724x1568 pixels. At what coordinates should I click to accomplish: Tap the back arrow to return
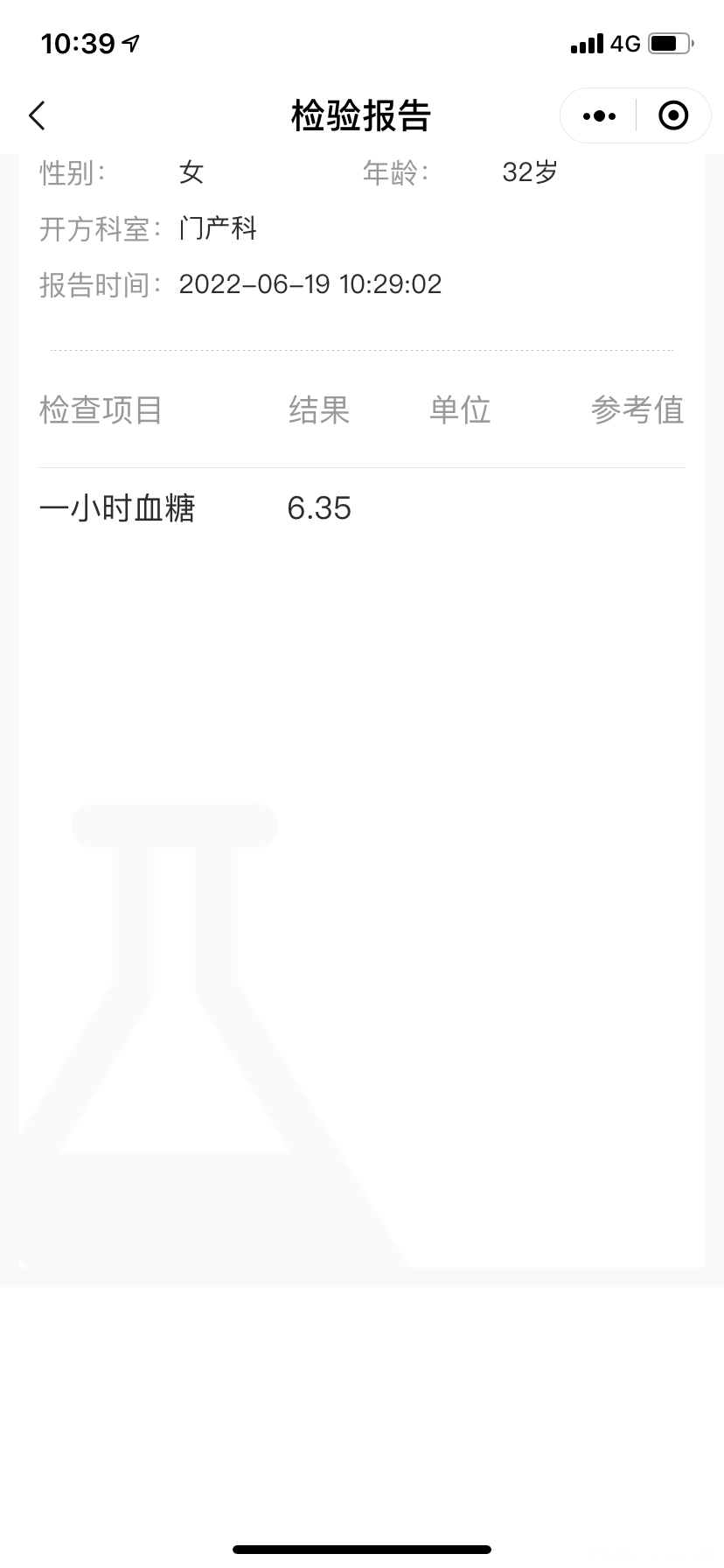tap(36, 115)
